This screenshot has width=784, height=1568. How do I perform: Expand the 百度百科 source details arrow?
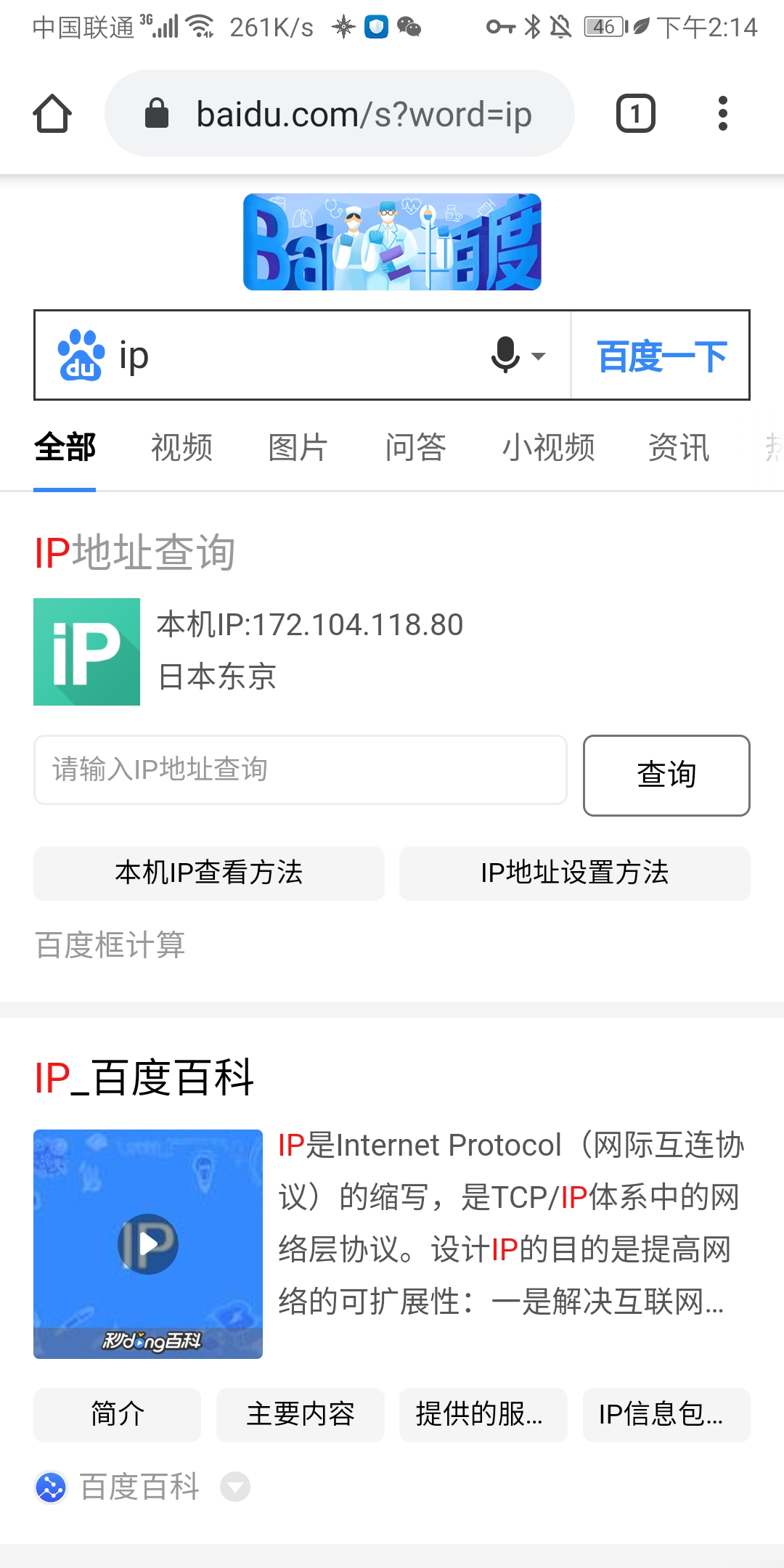tap(234, 1486)
